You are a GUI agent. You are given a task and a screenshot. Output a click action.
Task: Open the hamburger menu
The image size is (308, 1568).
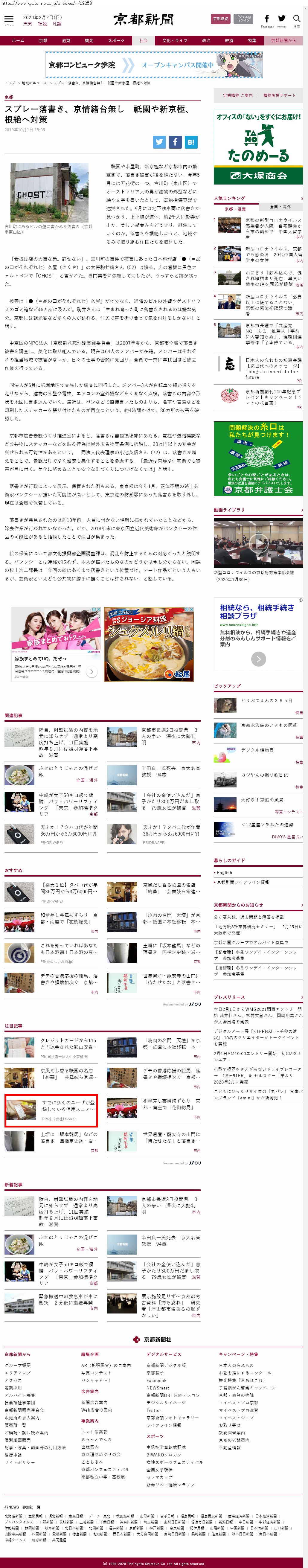(x=8, y=20)
